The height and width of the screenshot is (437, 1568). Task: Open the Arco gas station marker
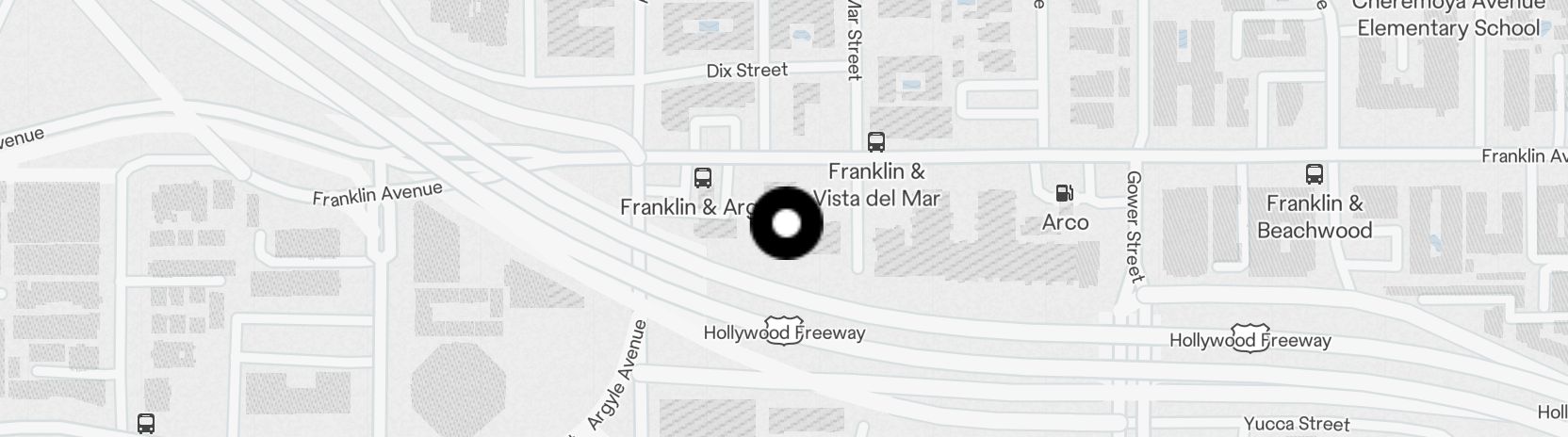(1064, 194)
